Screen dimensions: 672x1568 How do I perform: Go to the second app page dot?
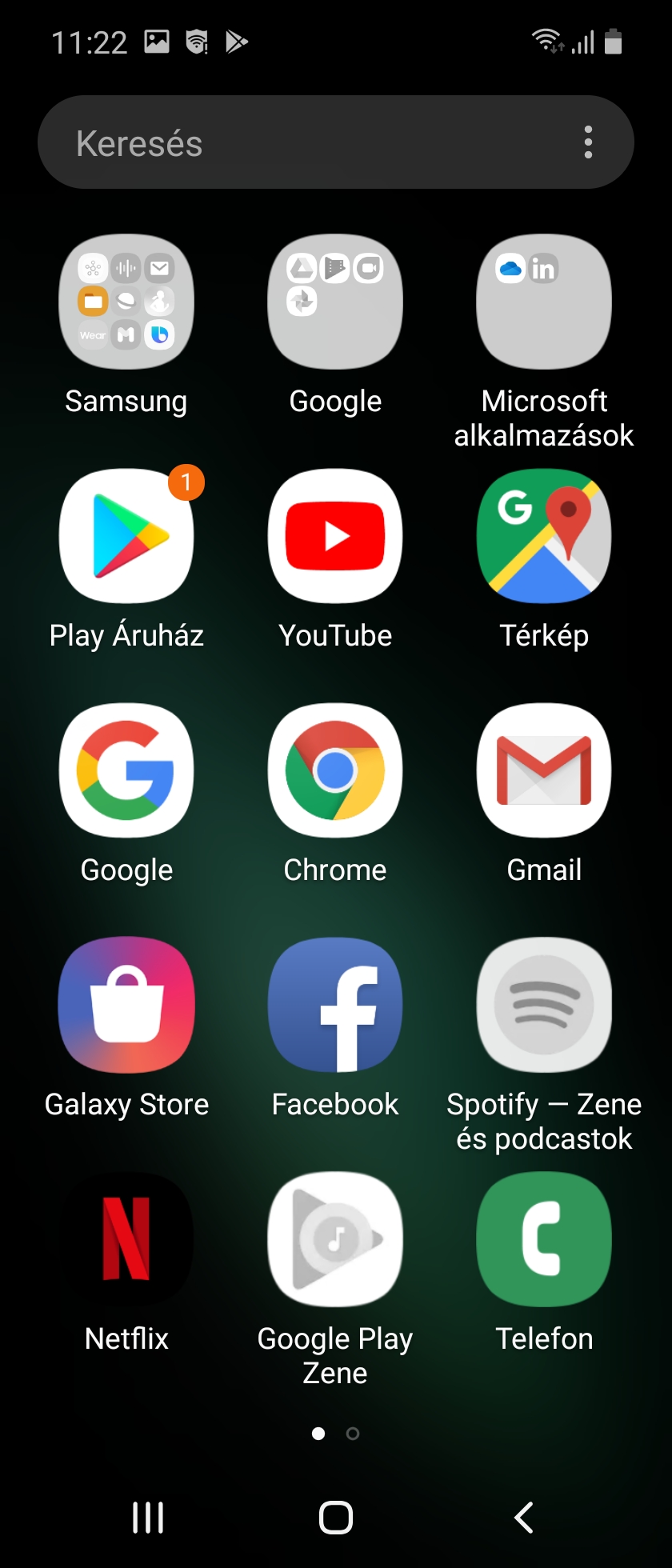tap(353, 1434)
